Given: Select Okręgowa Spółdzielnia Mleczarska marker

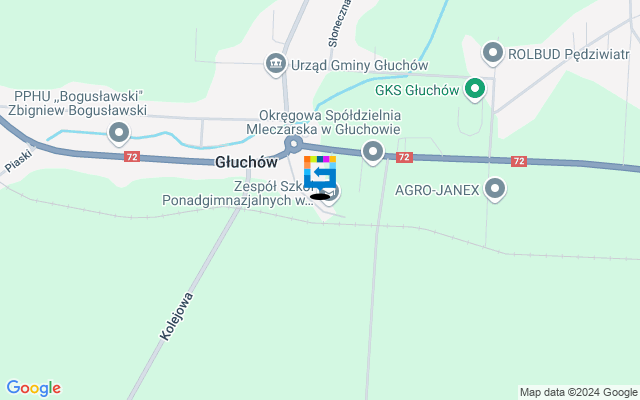Looking at the screenshot, I should tap(373, 152).
